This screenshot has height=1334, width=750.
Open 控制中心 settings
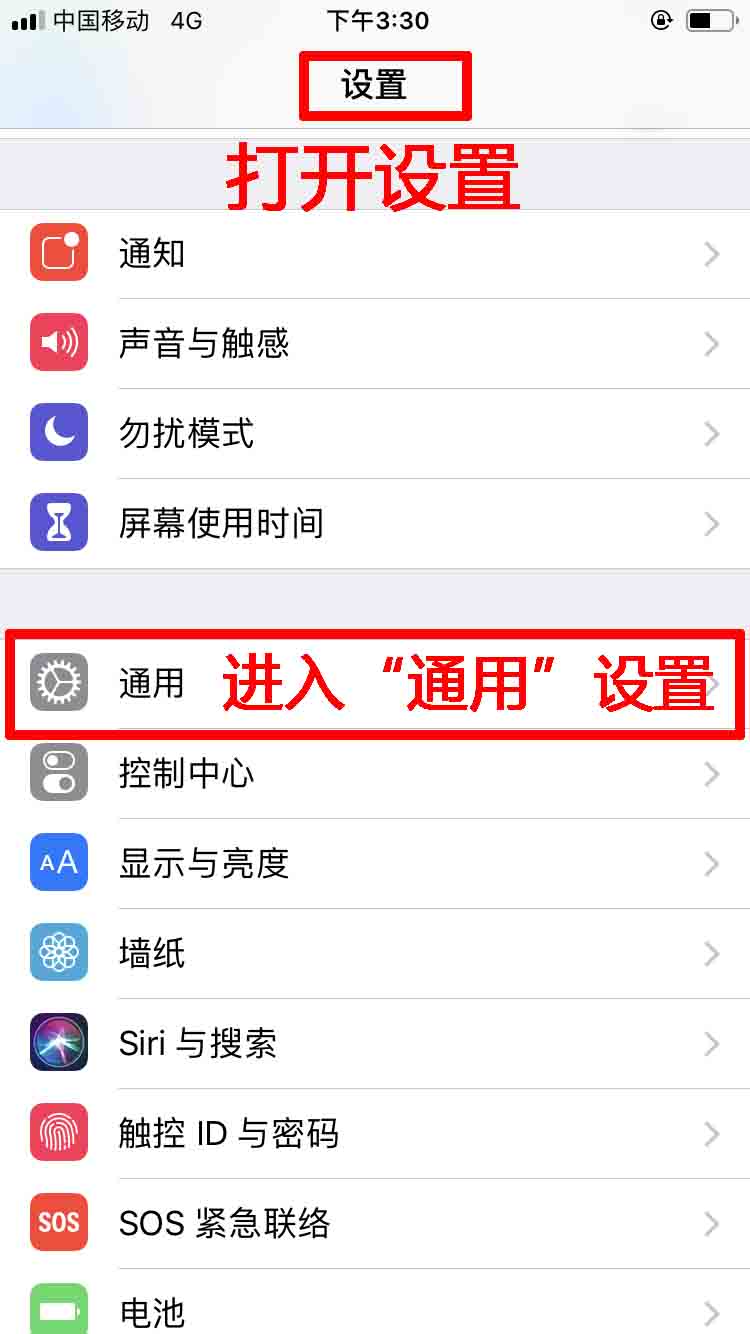pos(375,774)
